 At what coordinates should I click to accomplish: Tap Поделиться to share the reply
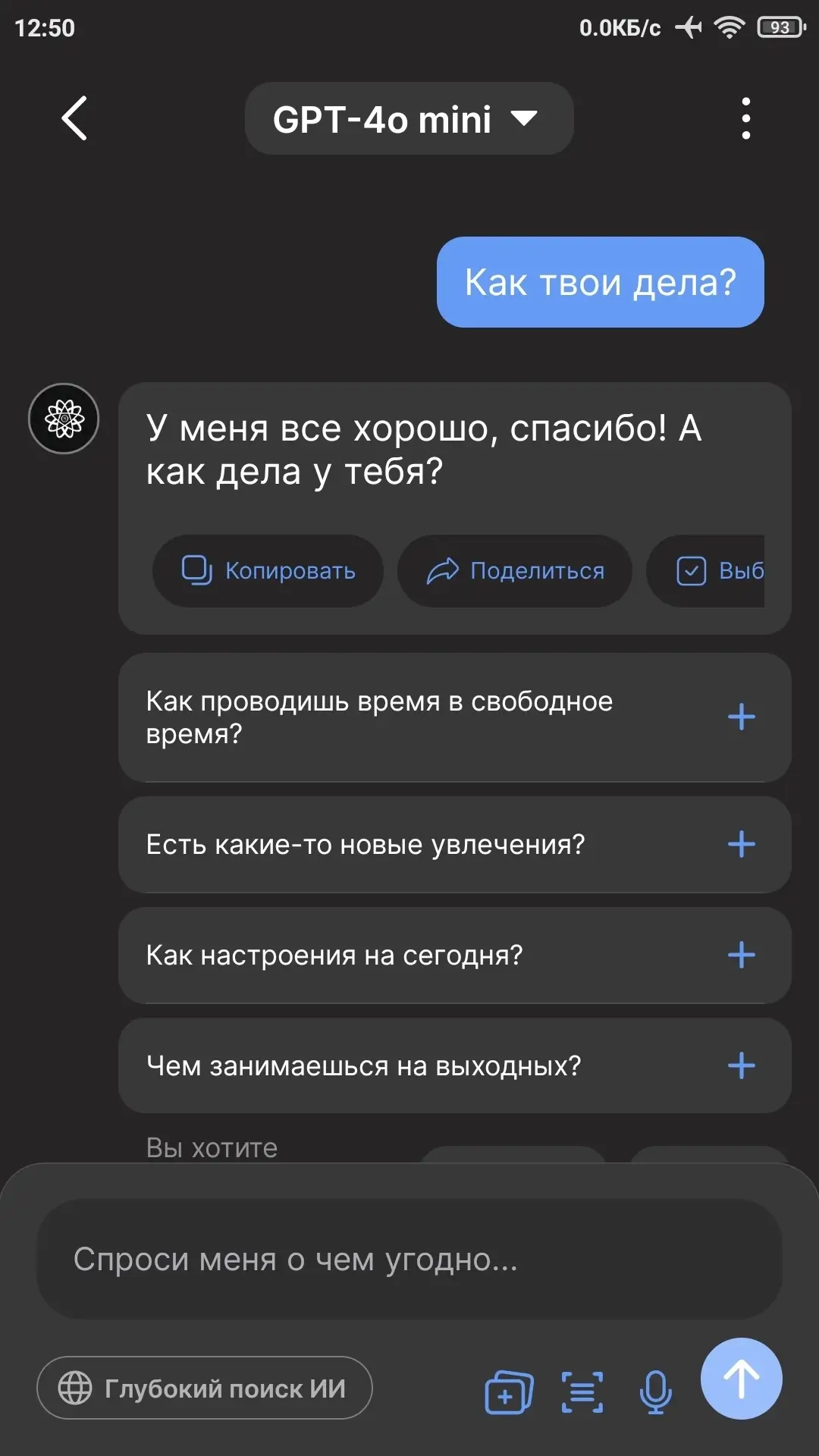(515, 571)
